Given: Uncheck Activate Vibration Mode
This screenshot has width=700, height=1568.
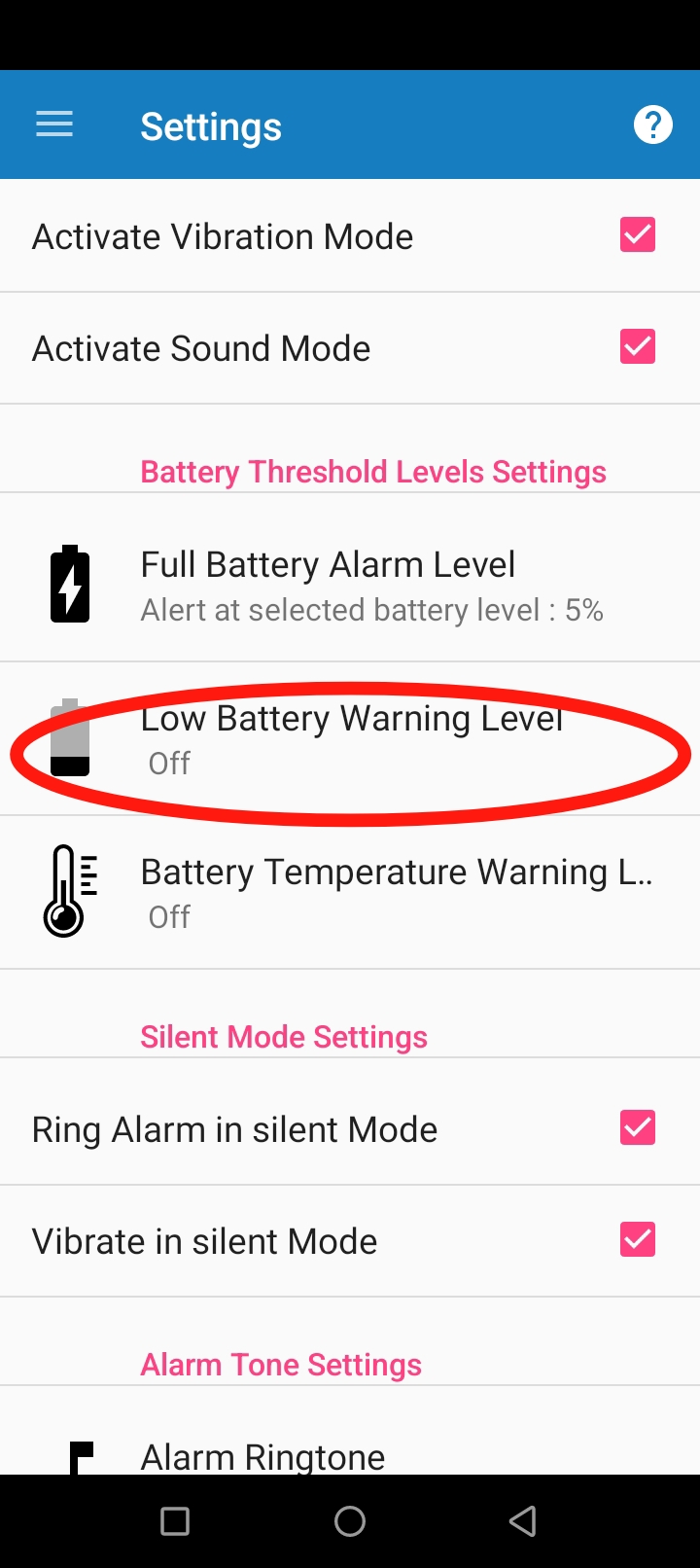Looking at the screenshot, I should (x=637, y=235).
